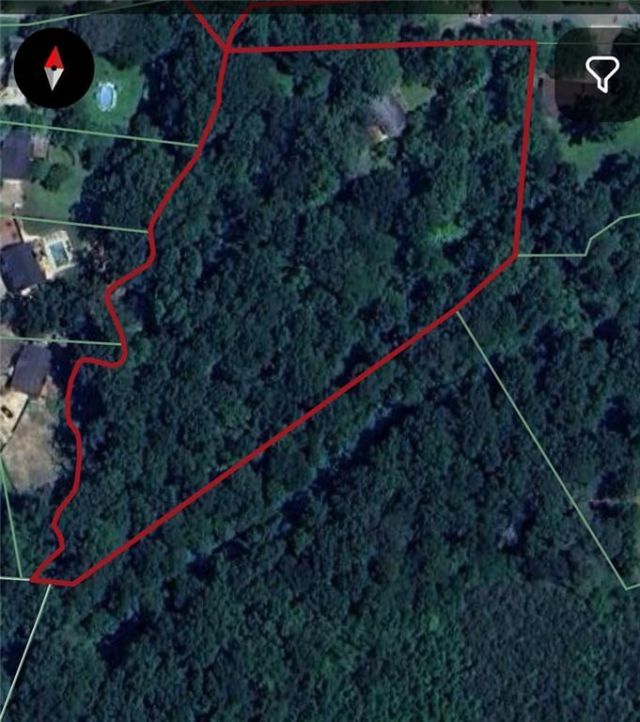Open the map filter options
640x722 pixels.
pos(600,73)
